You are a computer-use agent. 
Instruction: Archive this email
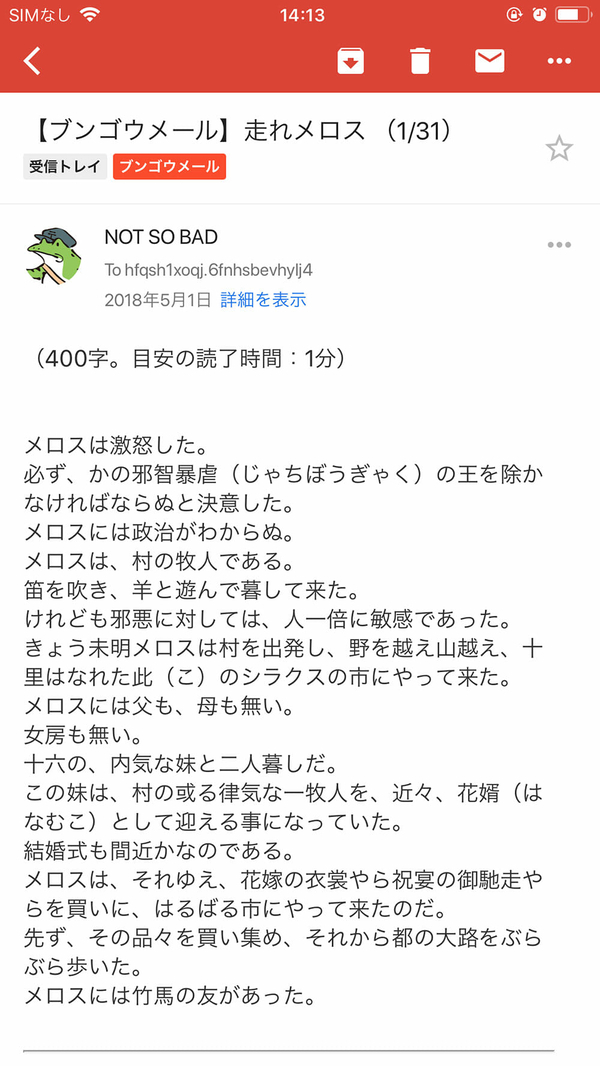[x=350, y=62]
